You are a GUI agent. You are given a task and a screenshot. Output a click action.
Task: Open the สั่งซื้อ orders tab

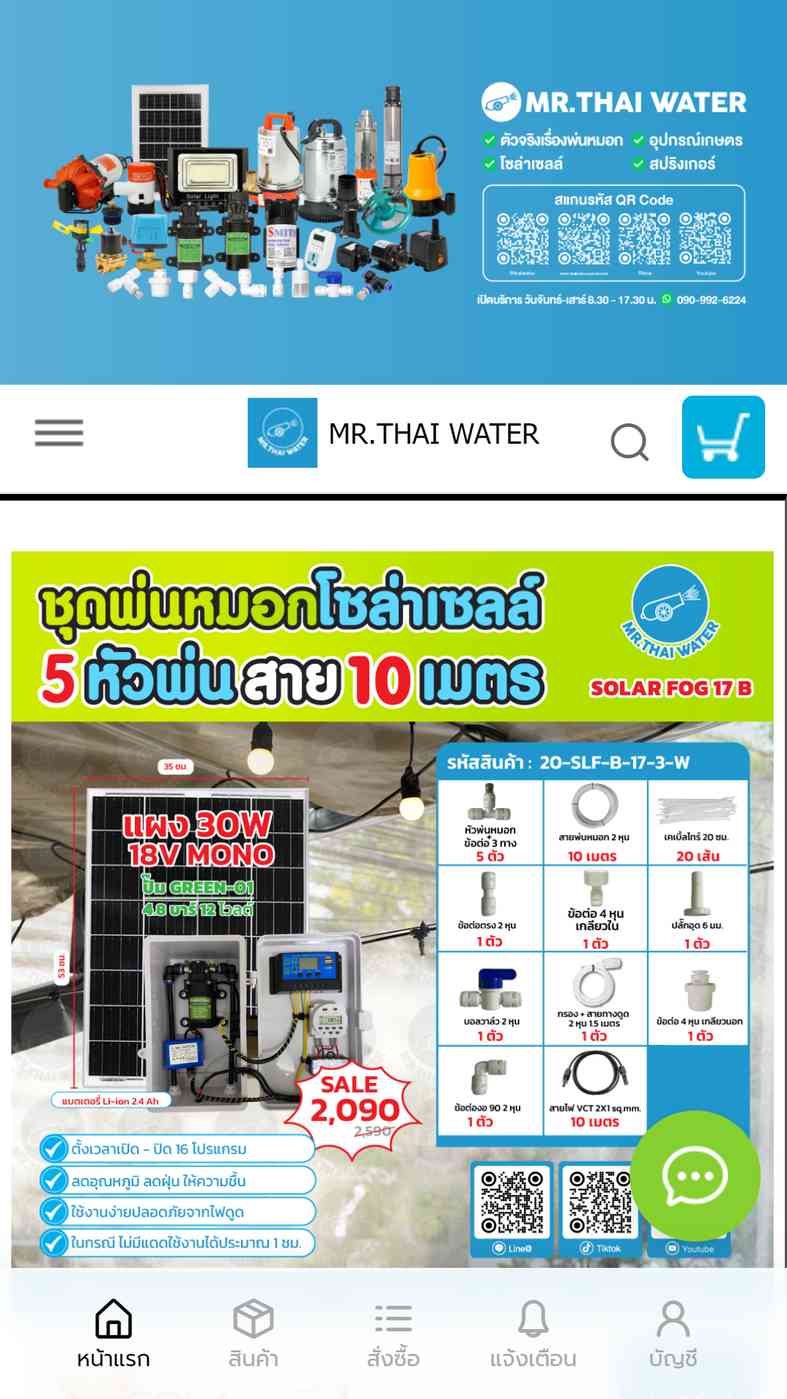coord(393,1334)
